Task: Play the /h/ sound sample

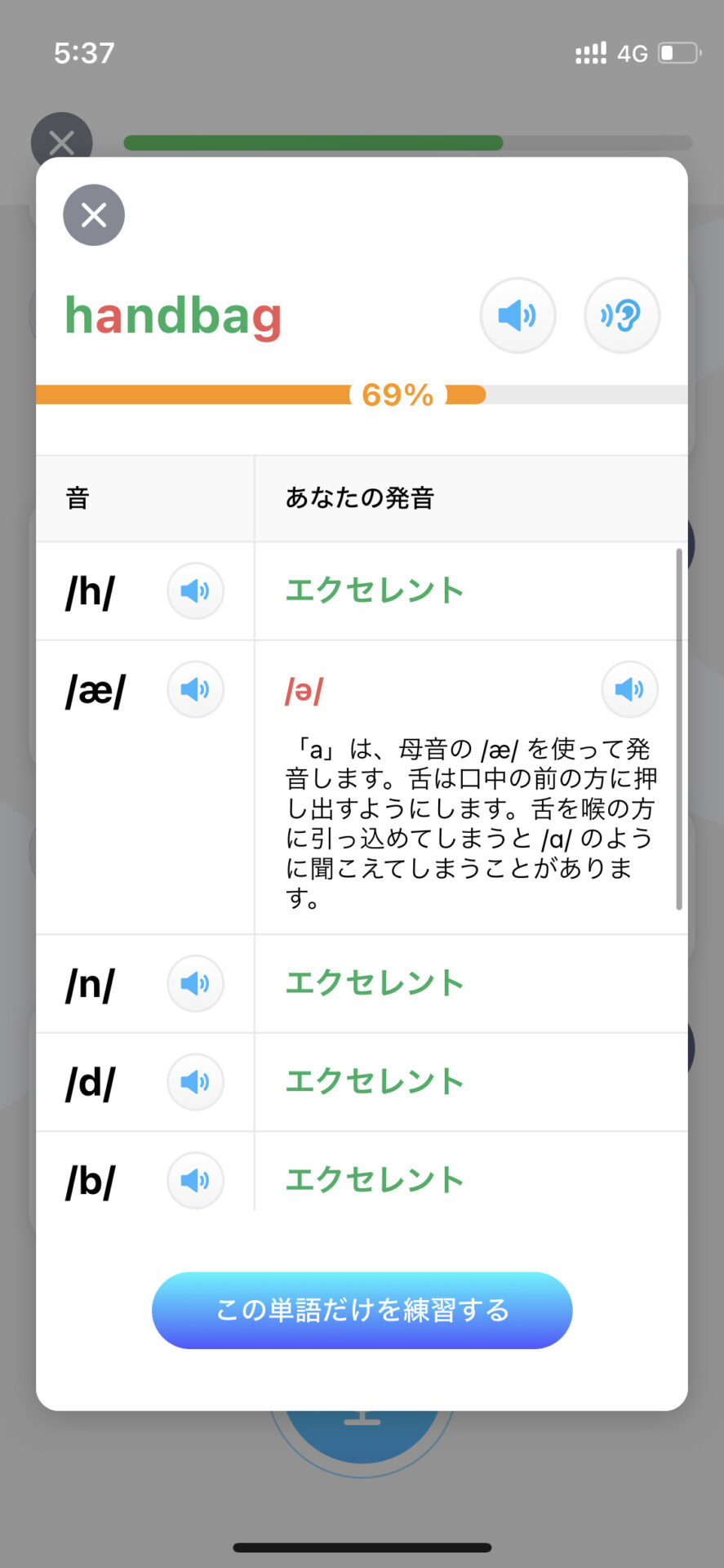Action: pos(195,590)
